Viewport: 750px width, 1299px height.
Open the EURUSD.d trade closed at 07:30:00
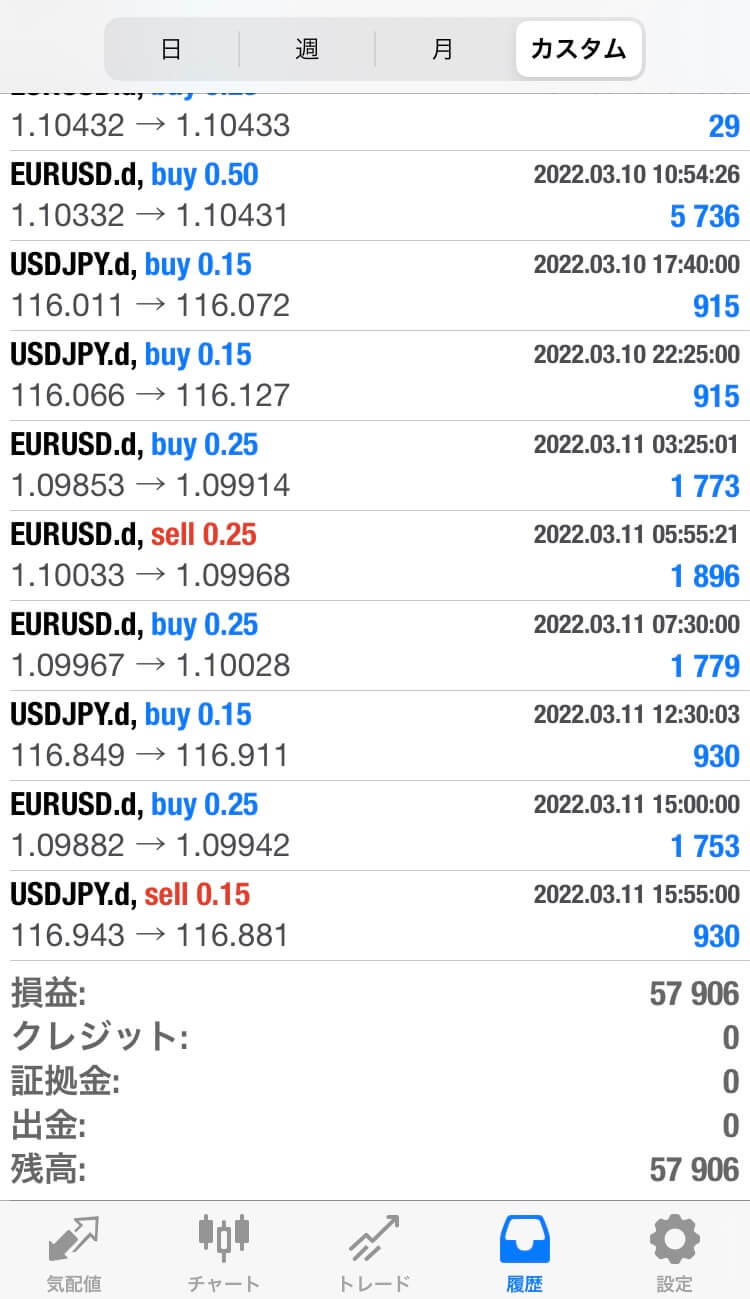[x=375, y=646]
